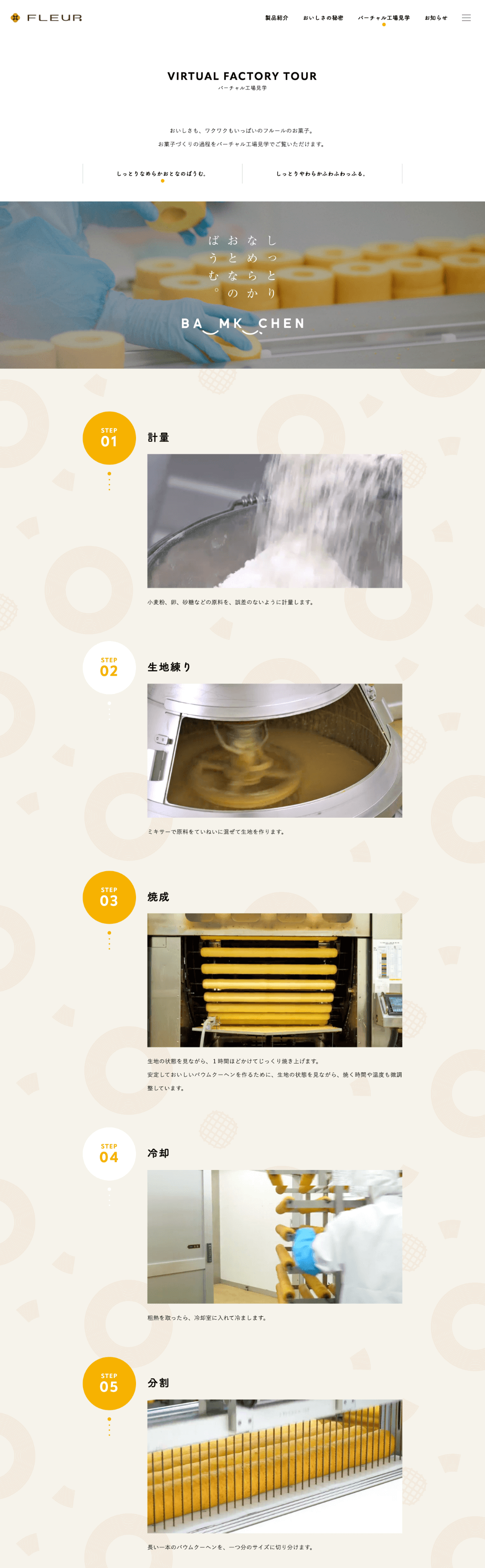Open お知らせ nav link
Screen dimensions: 485x1568
click(436, 18)
